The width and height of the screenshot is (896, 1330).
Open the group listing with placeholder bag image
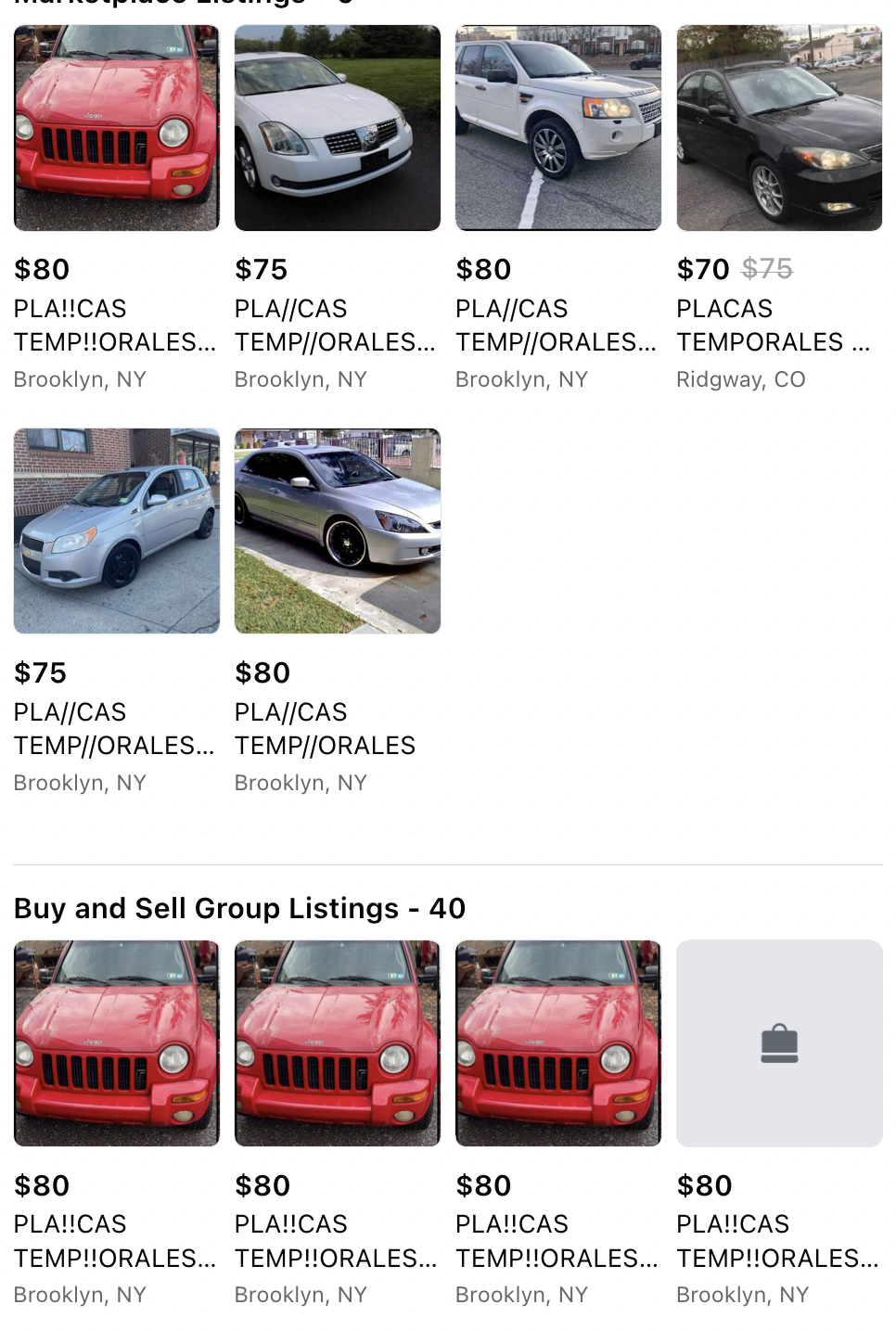tap(779, 1043)
